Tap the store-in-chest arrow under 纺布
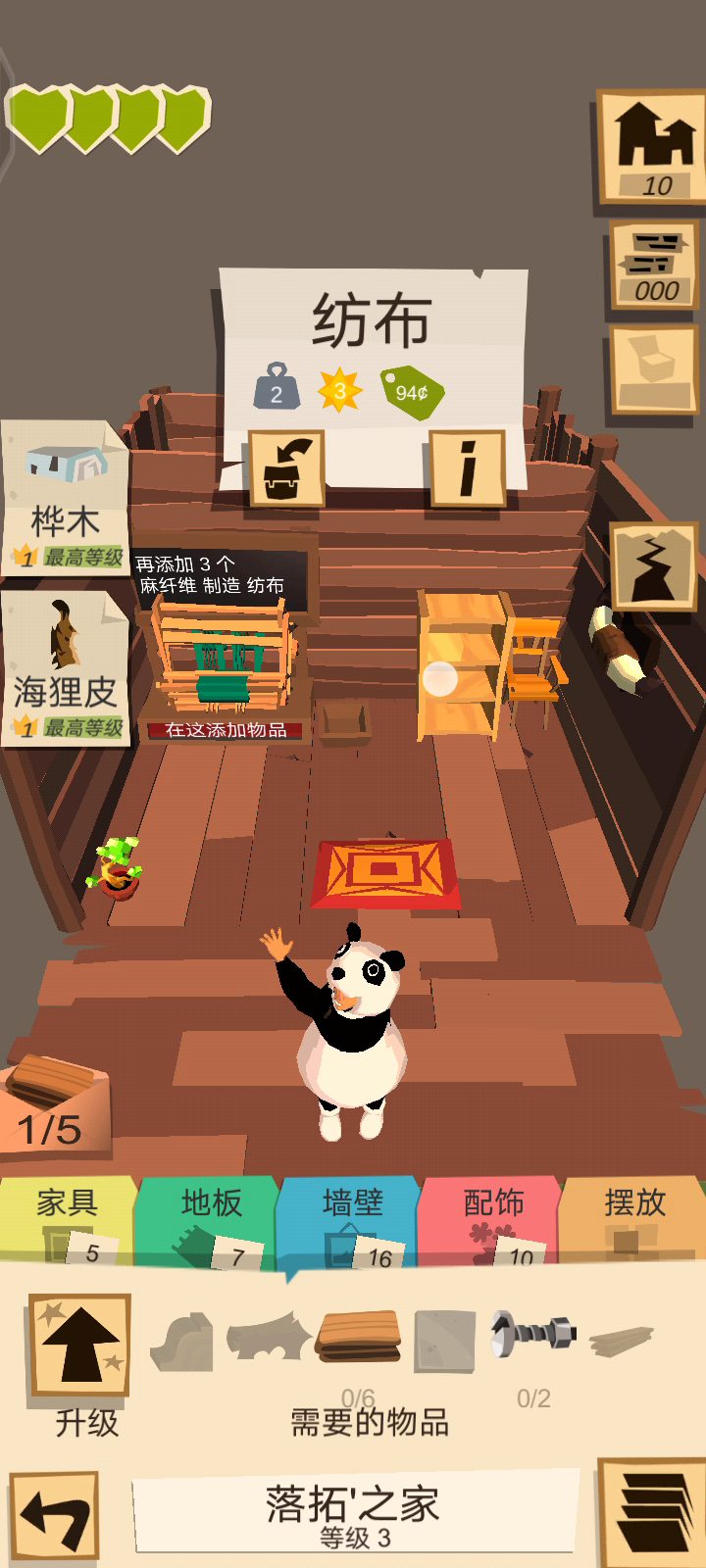The height and width of the screenshot is (1568, 706). (x=286, y=468)
